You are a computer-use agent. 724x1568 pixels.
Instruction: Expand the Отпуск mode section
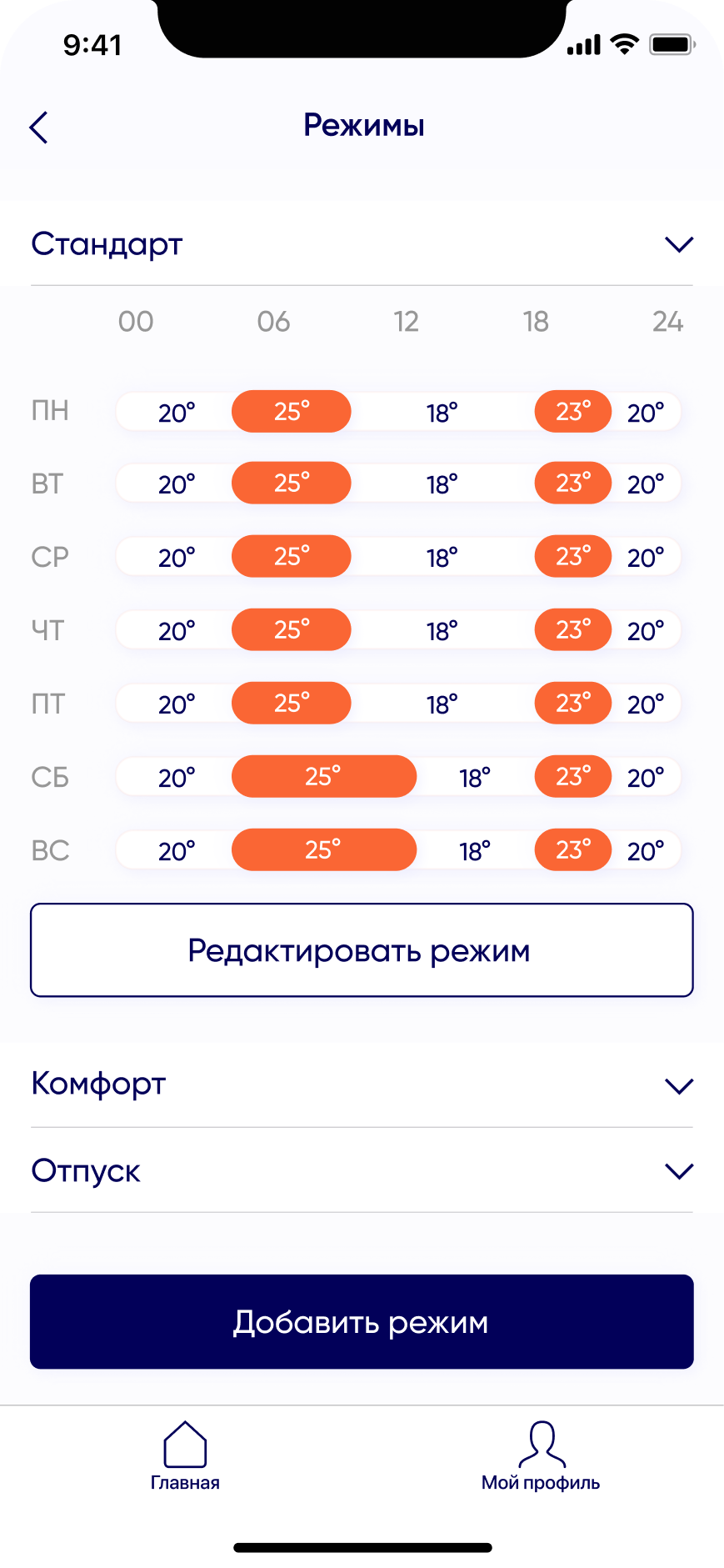point(678,1170)
